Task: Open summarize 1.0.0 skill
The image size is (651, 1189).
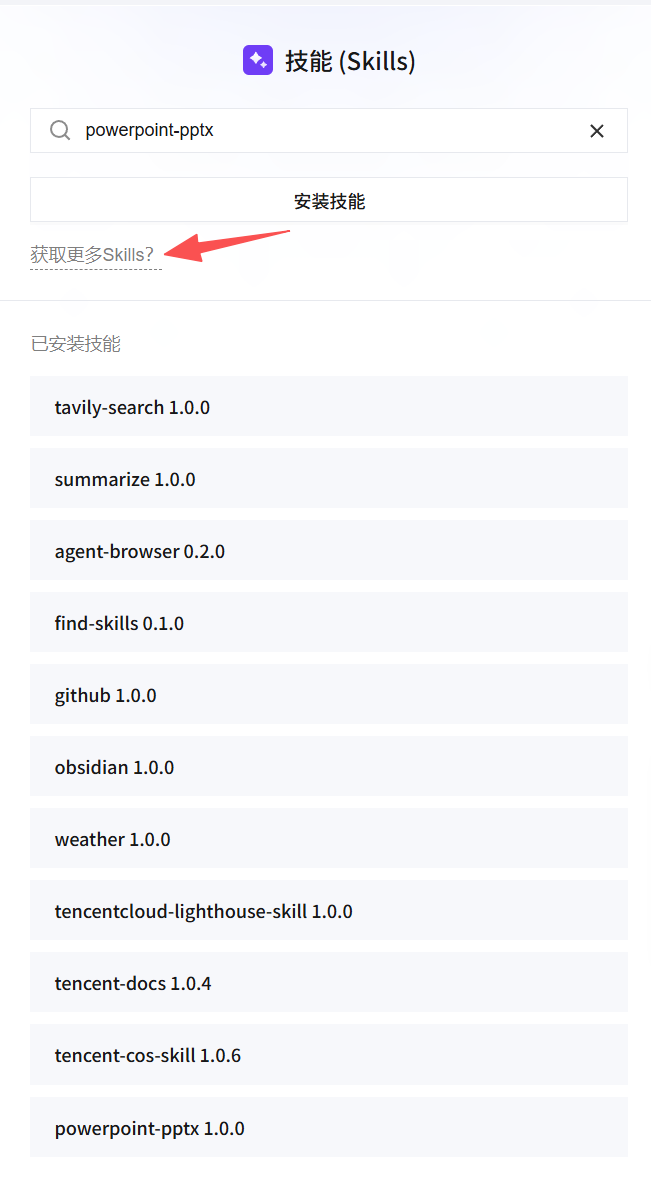Action: (329, 479)
